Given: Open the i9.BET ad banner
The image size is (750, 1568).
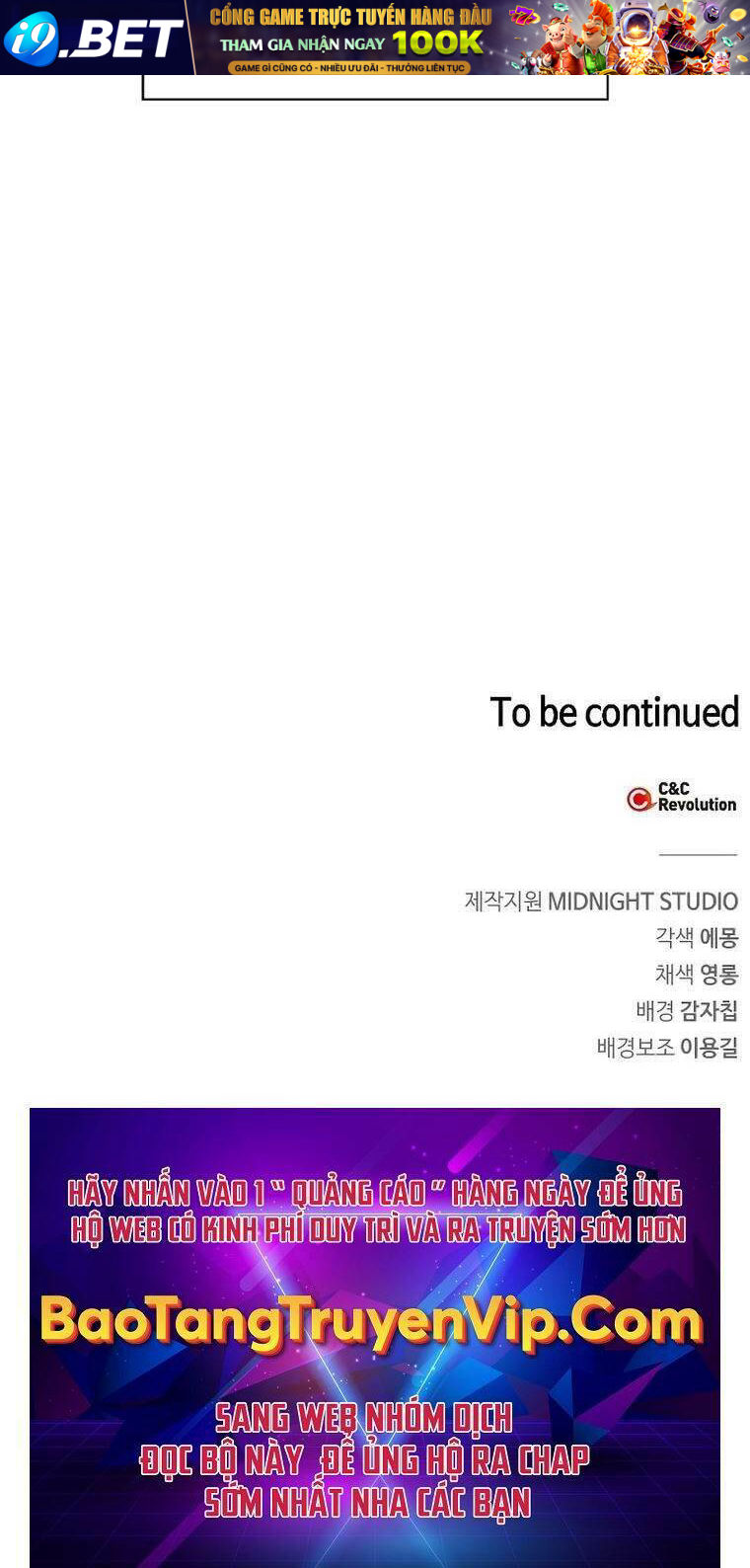Looking at the screenshot, I should [375, 38].
